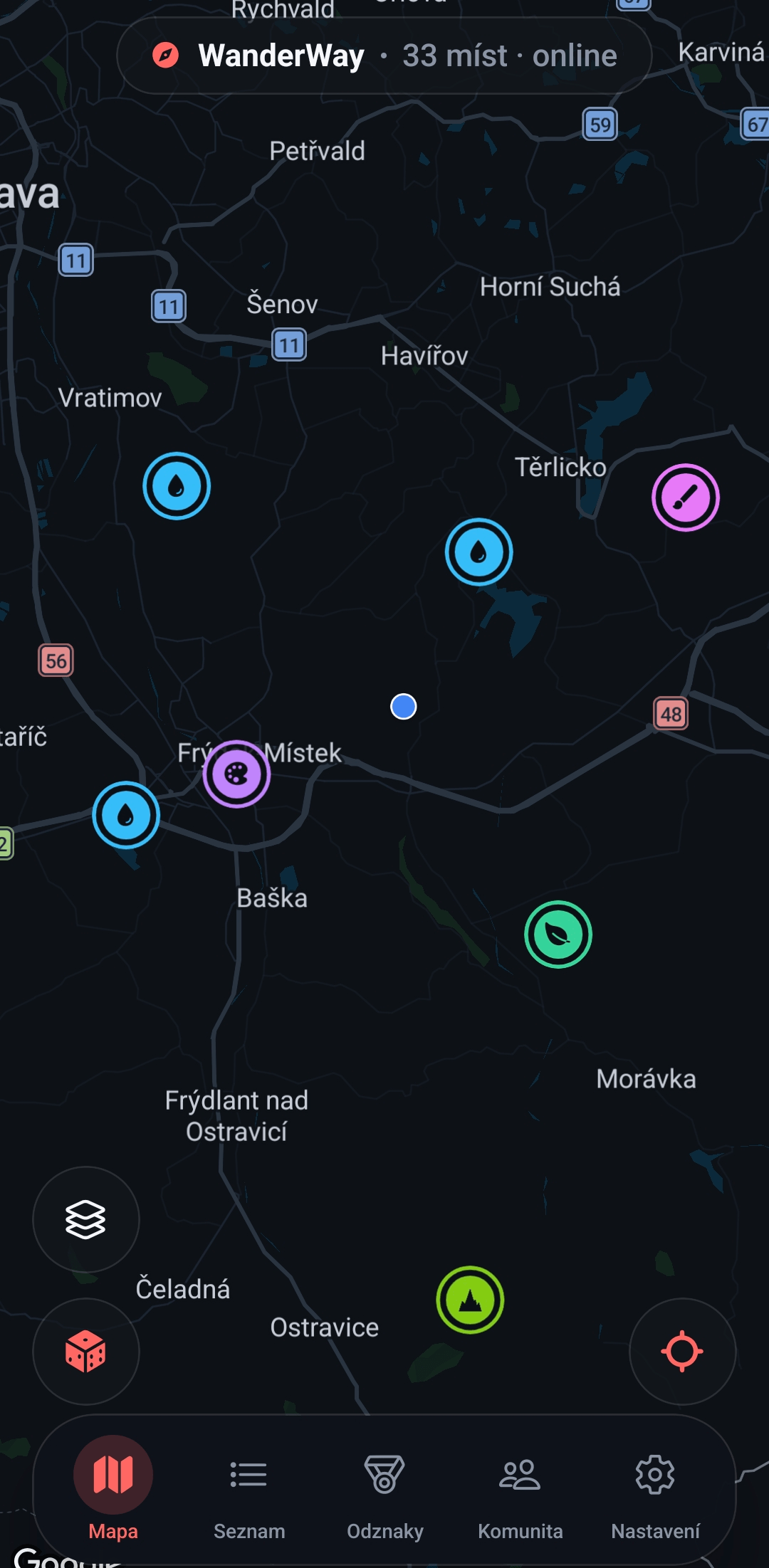The image size is (769, 1568).
Task: Open the water drop marker near Těrlicko
Action: pos(479,552)
